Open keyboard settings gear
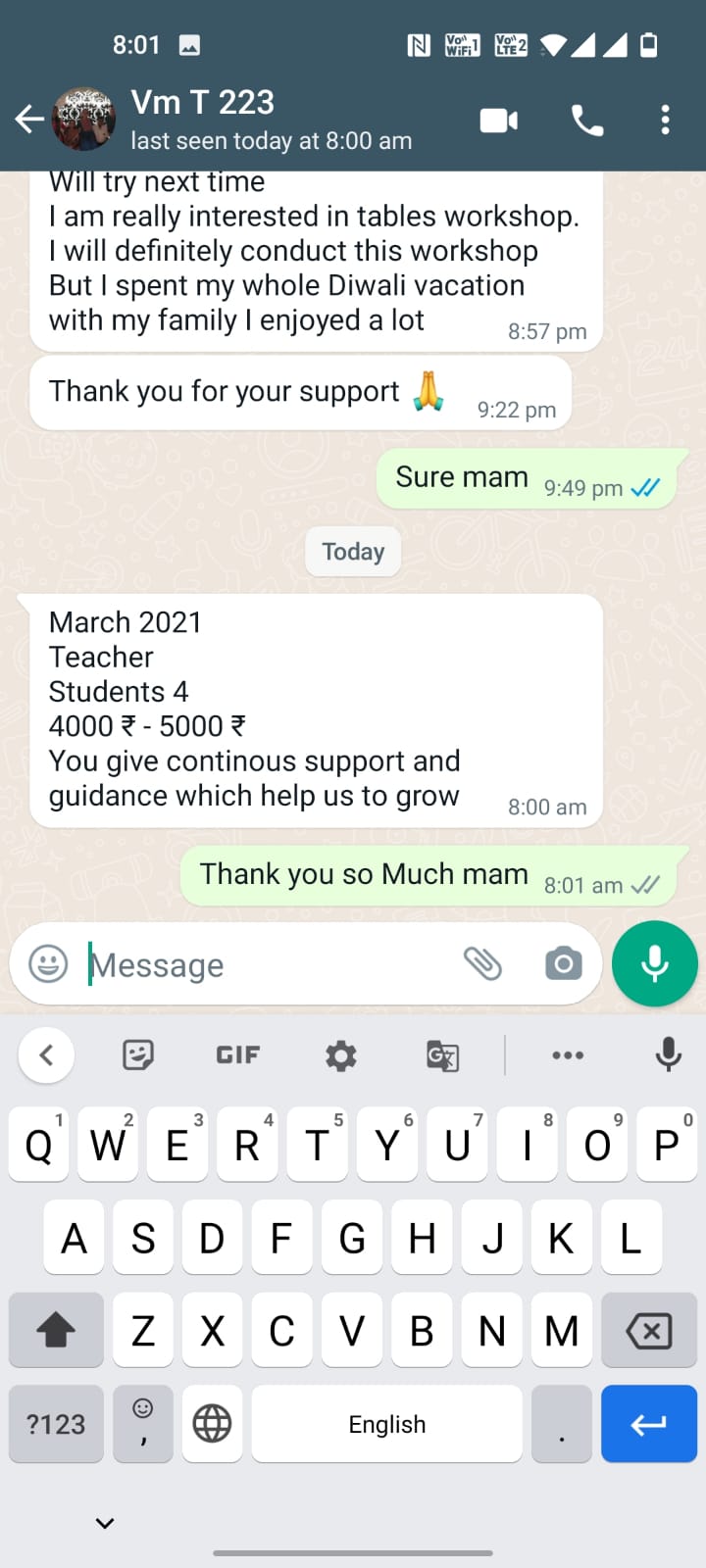 [x=340, y=1055]
